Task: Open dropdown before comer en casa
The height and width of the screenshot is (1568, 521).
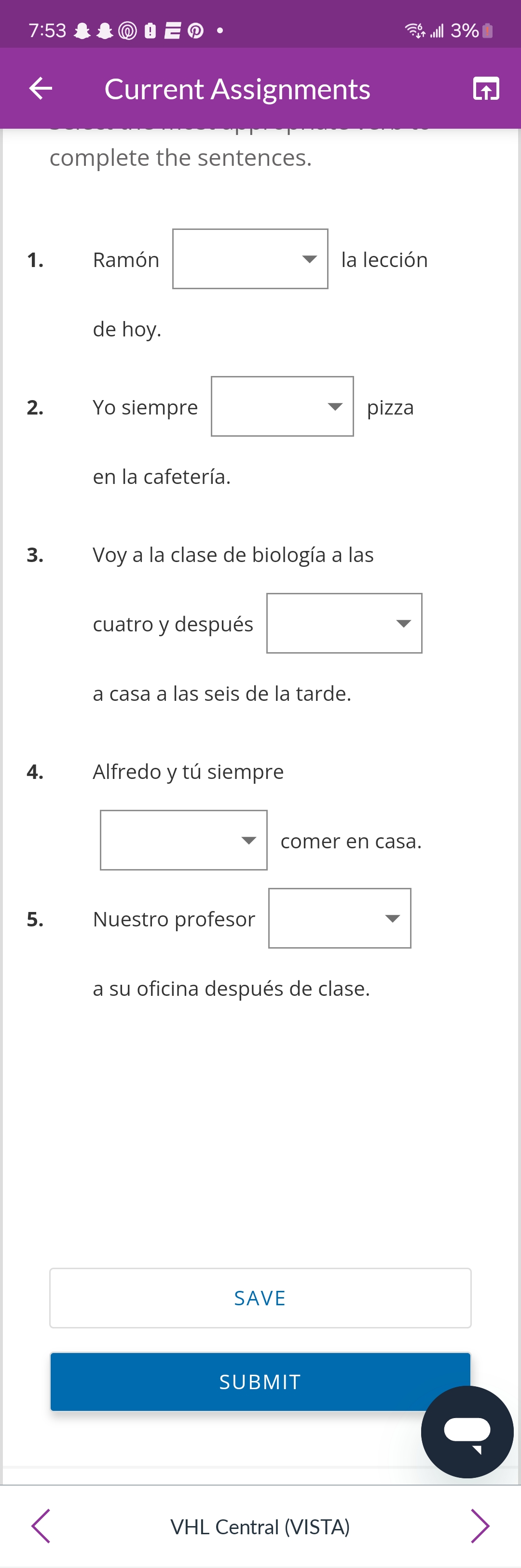Action: point(183,840)
